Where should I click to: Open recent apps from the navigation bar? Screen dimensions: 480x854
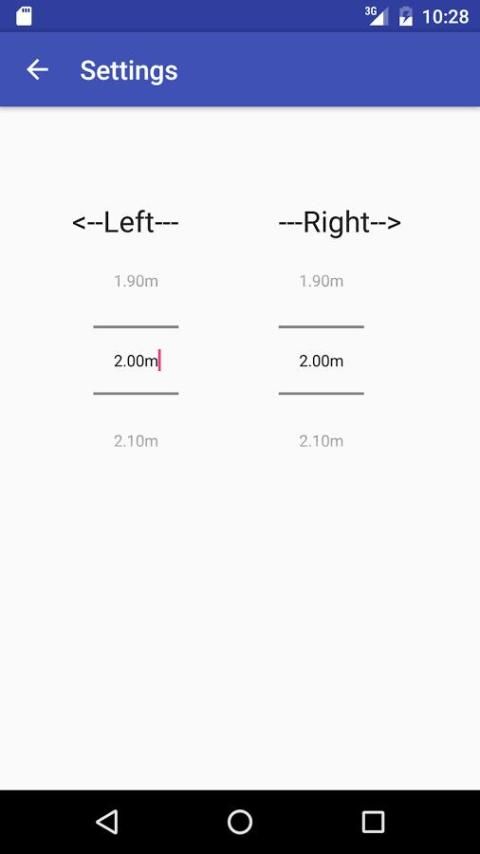click(373, 821)
